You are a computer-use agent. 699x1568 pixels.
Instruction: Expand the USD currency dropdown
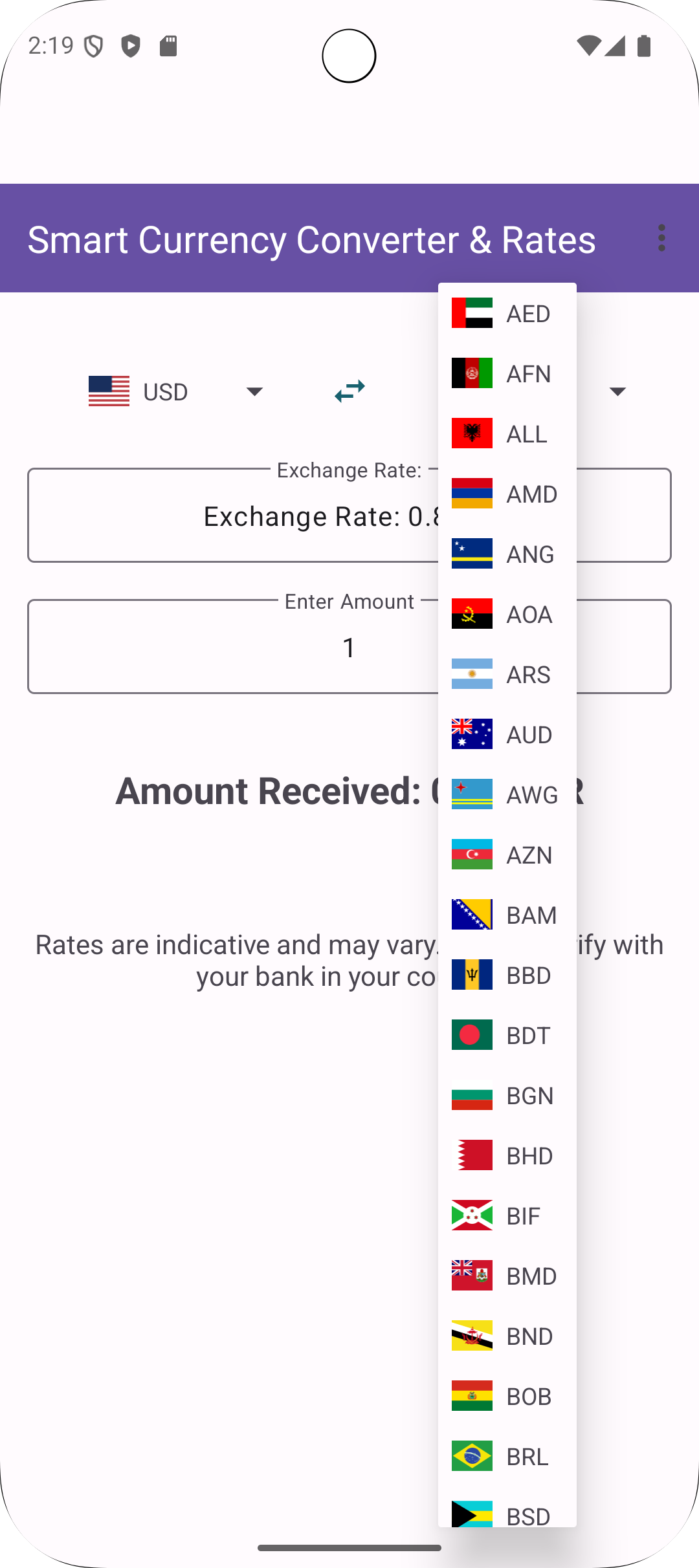(x=254, y=391)
